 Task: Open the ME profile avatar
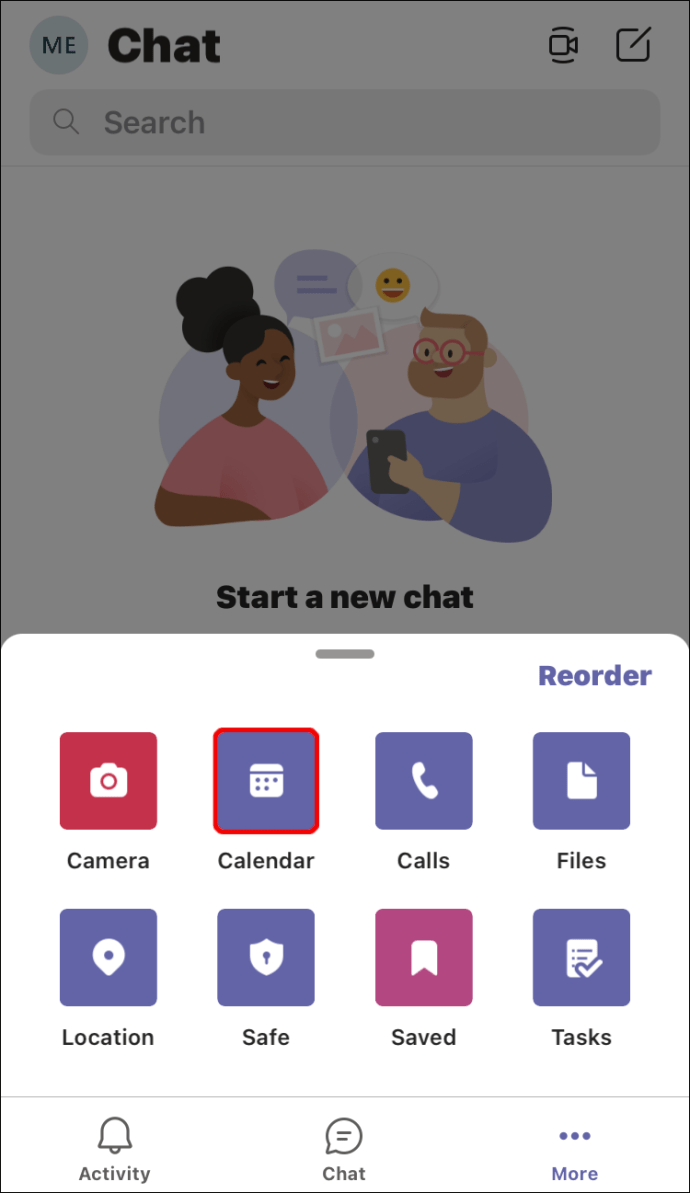(x=59, y=46)
